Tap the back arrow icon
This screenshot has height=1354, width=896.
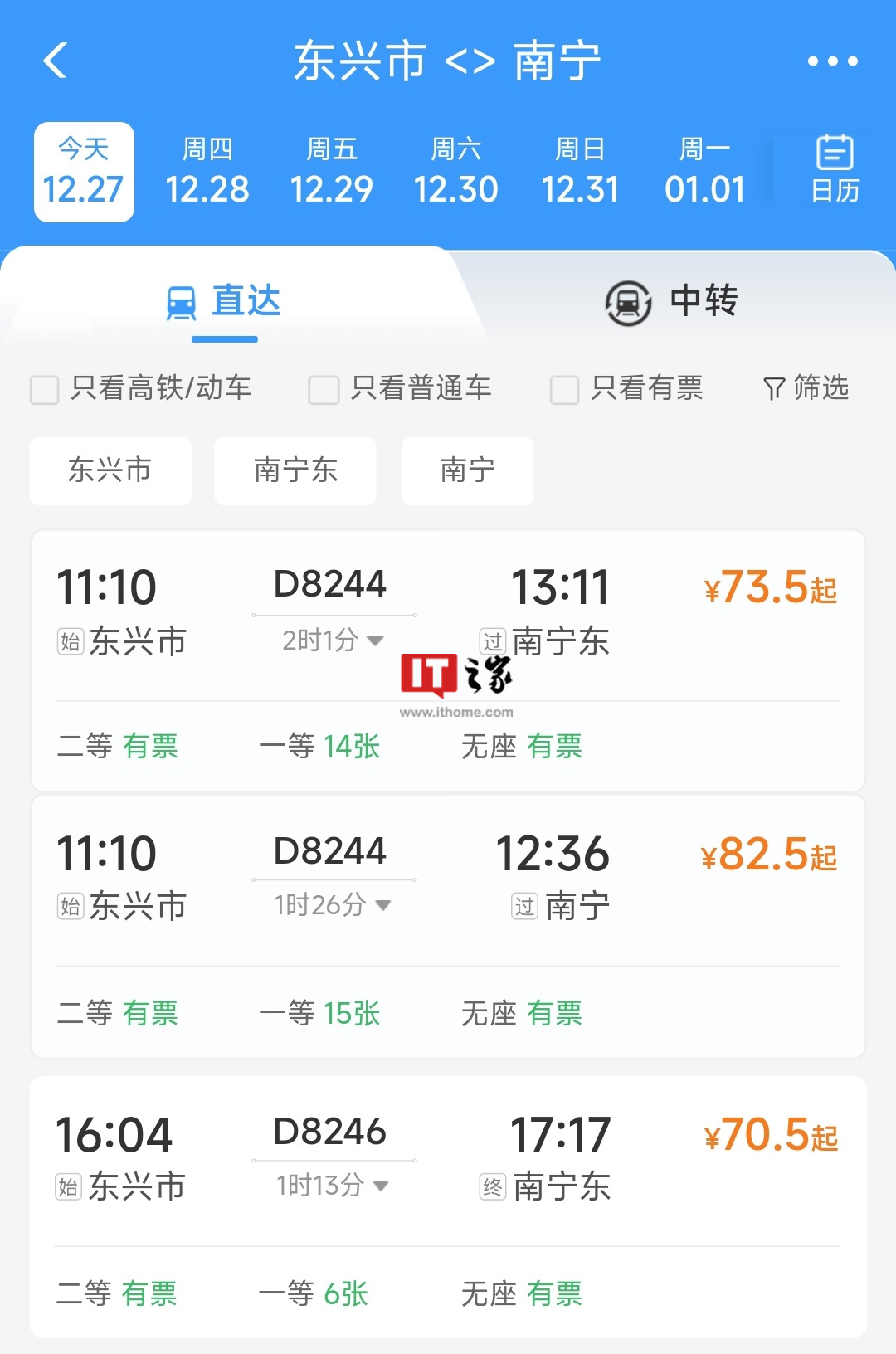[x=55, y=62]
